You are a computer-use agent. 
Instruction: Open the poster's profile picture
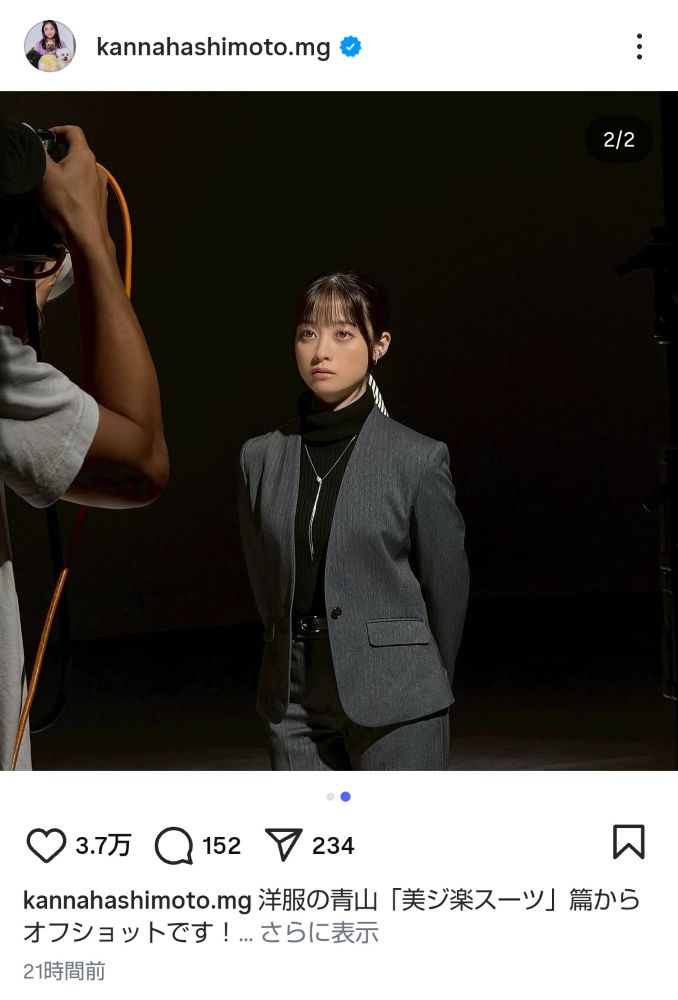49,46
